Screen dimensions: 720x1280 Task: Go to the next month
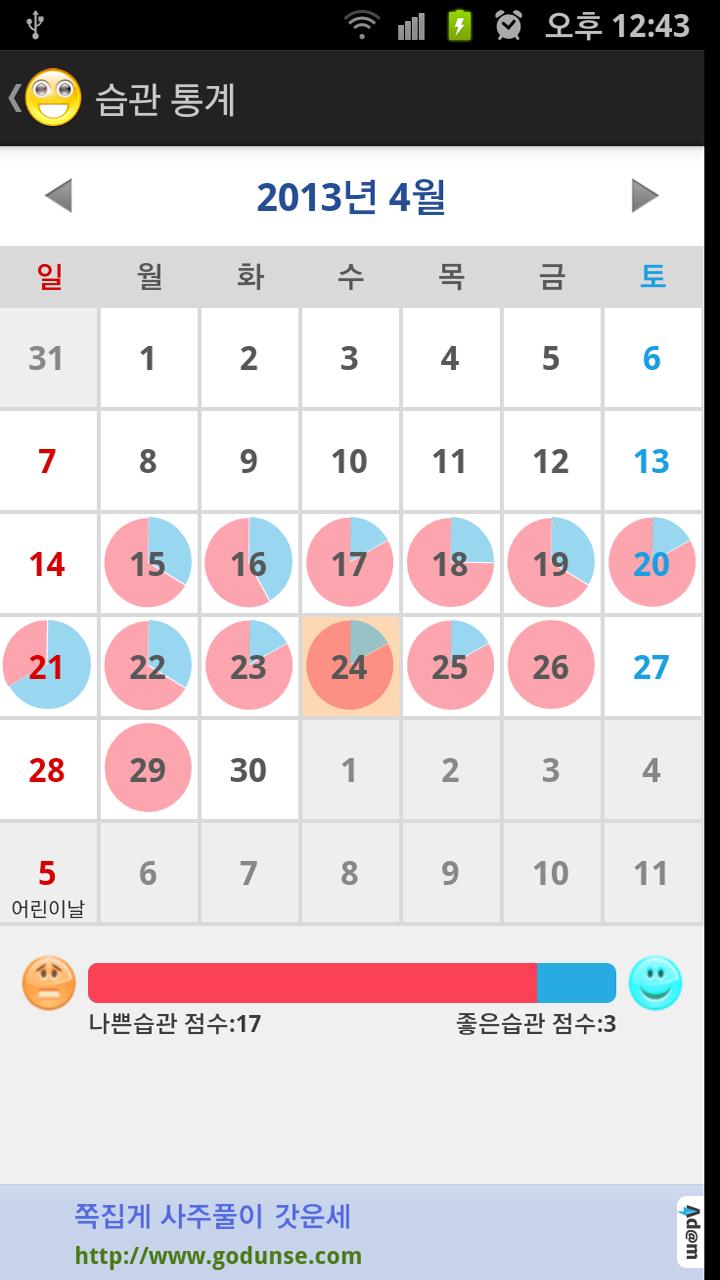pos(645,196)
